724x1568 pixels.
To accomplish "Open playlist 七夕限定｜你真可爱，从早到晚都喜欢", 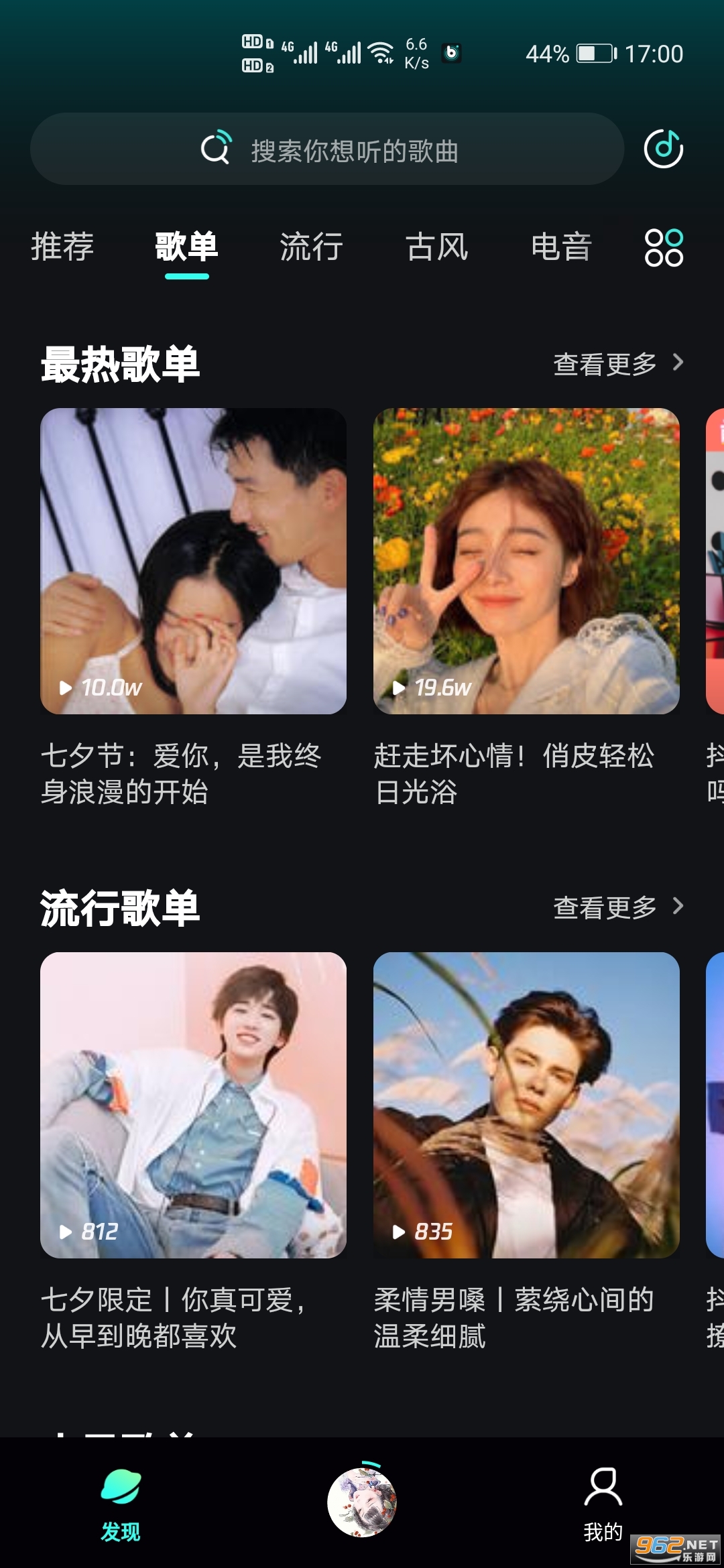I will (x=193, y=1105).
